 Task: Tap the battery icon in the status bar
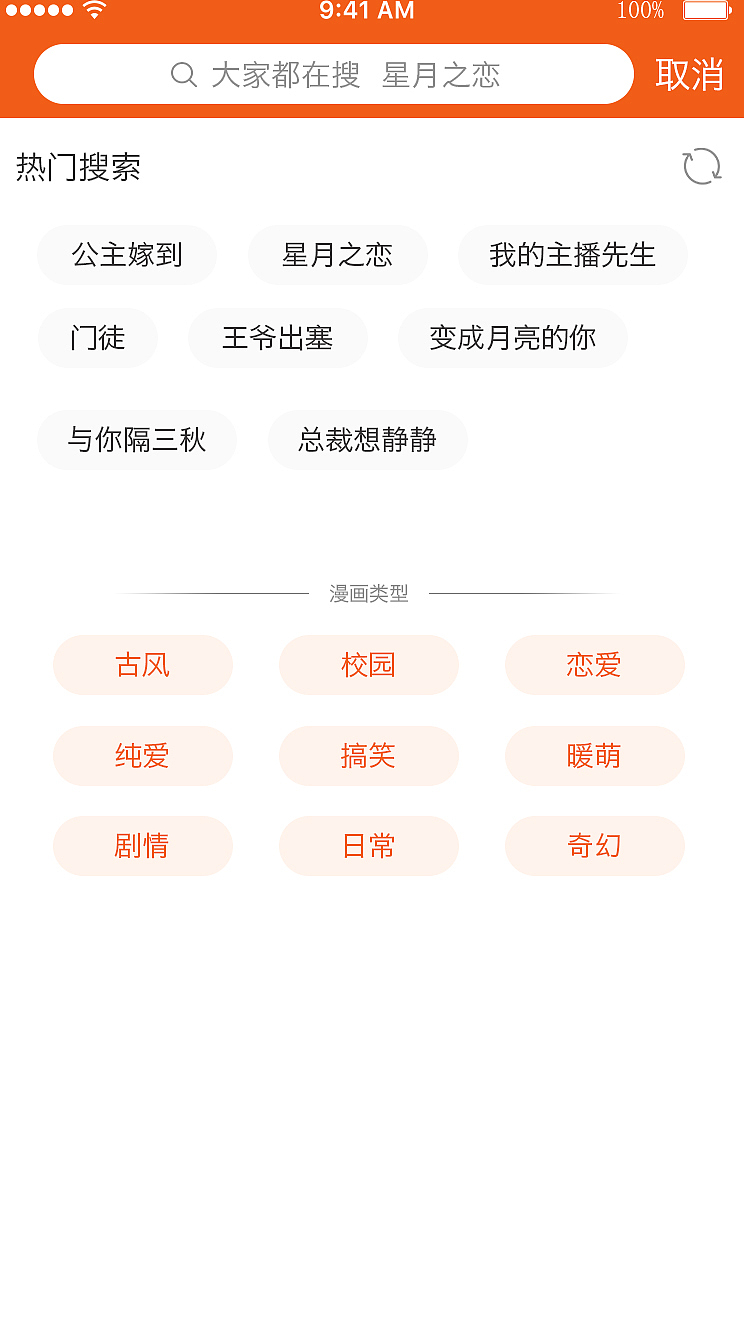pyautogui.click(x=706, y=12)
